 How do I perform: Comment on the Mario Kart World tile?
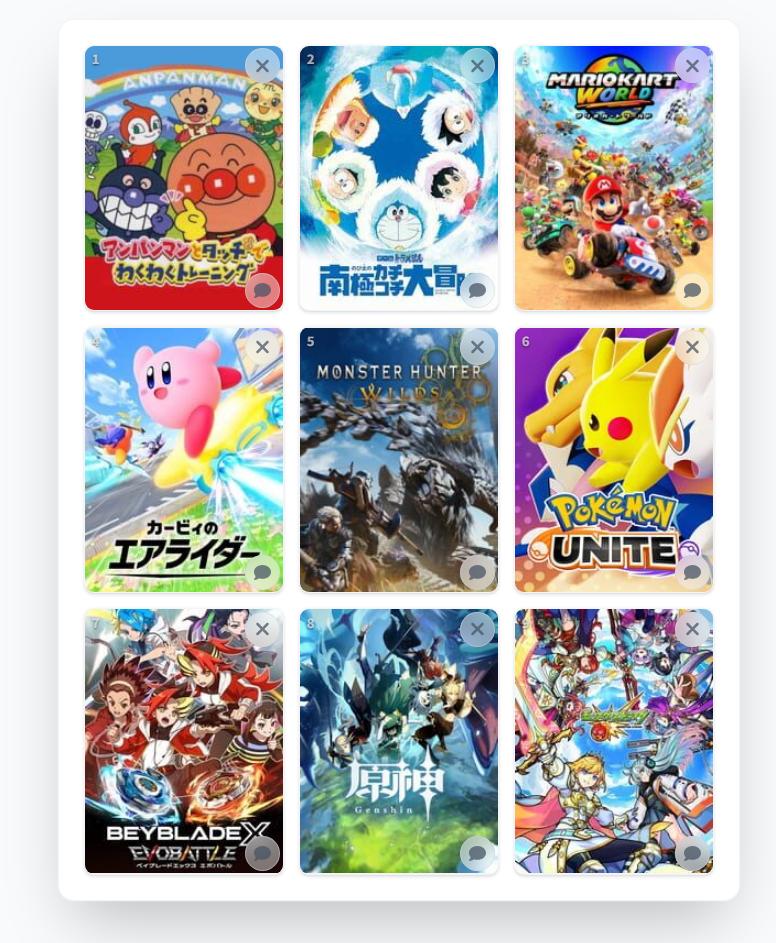click(692, 290)
